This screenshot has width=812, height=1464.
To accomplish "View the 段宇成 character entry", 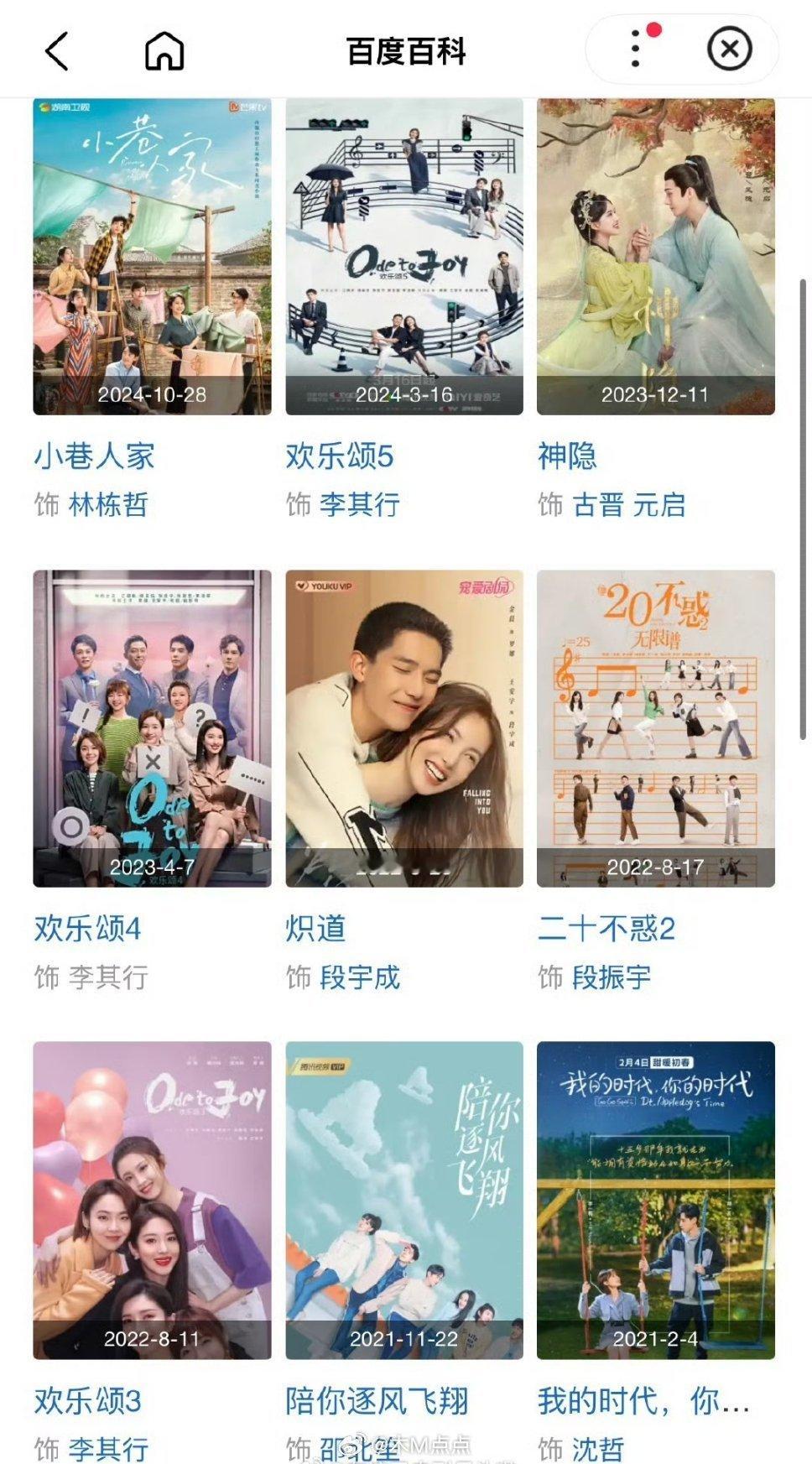I will [x=361, y=977].
